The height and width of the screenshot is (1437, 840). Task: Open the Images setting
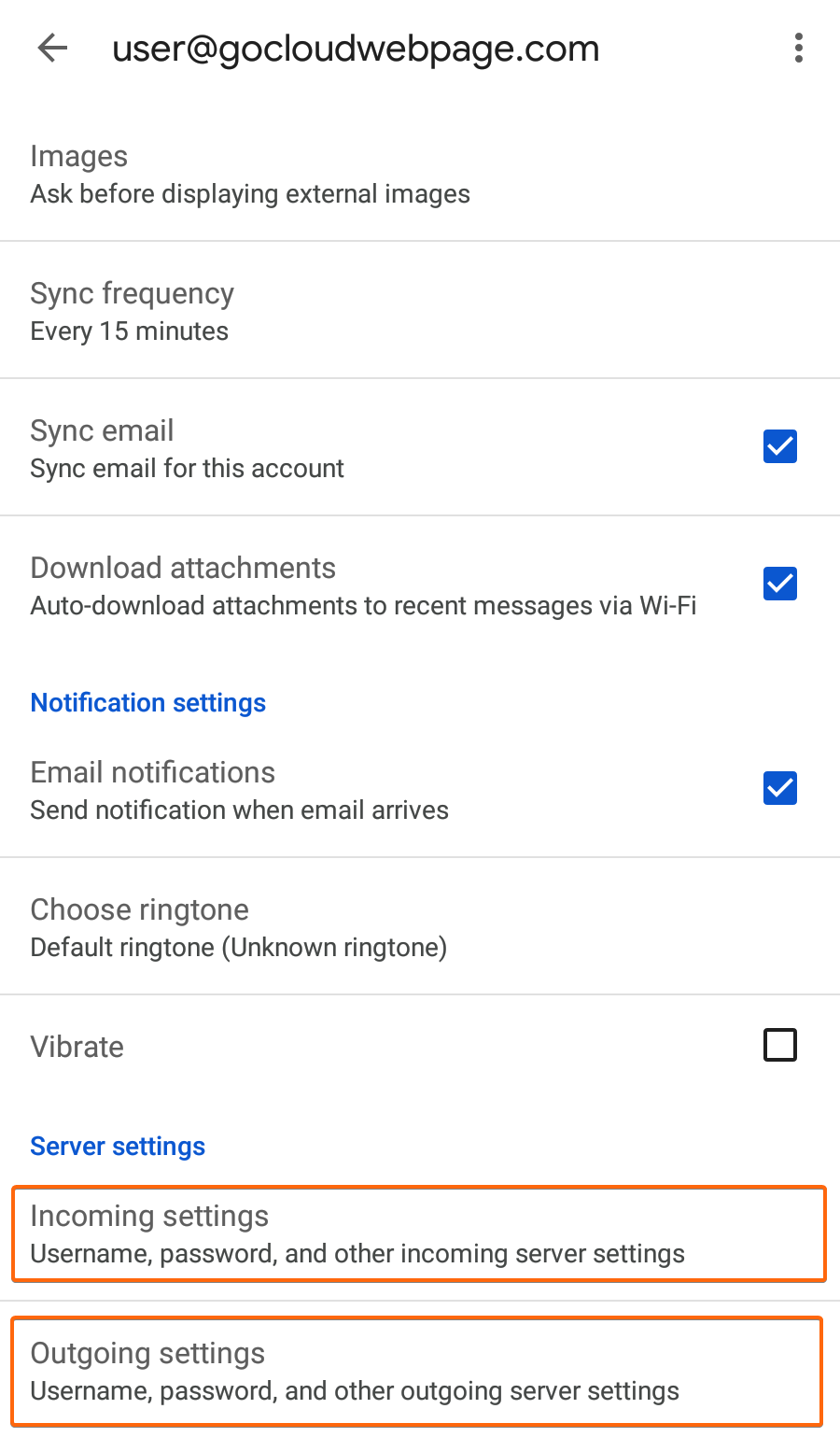420,174
